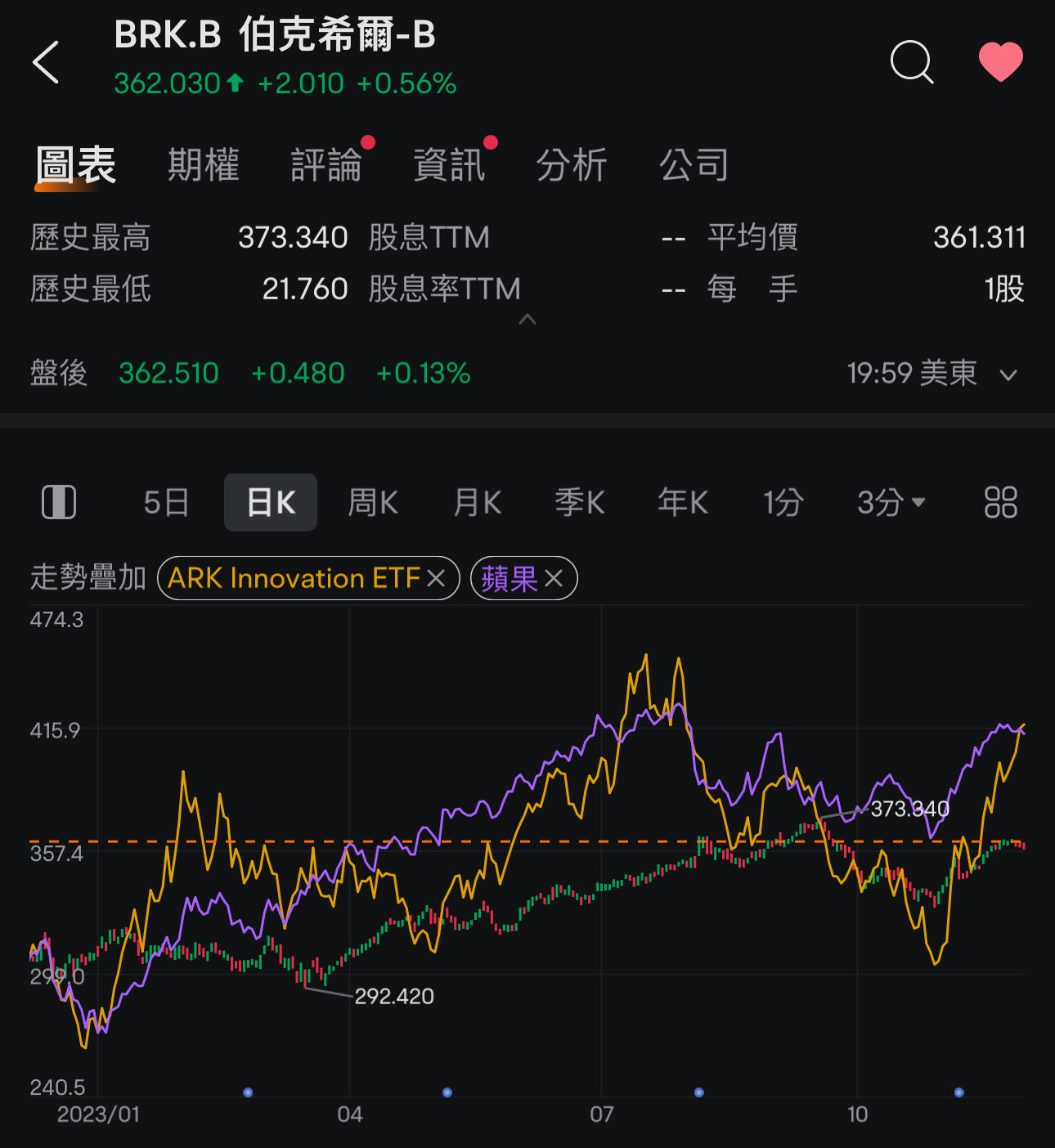Expand the 19:59 美東 after-hours dropdown
1055x1148 pixels.
1008,374
